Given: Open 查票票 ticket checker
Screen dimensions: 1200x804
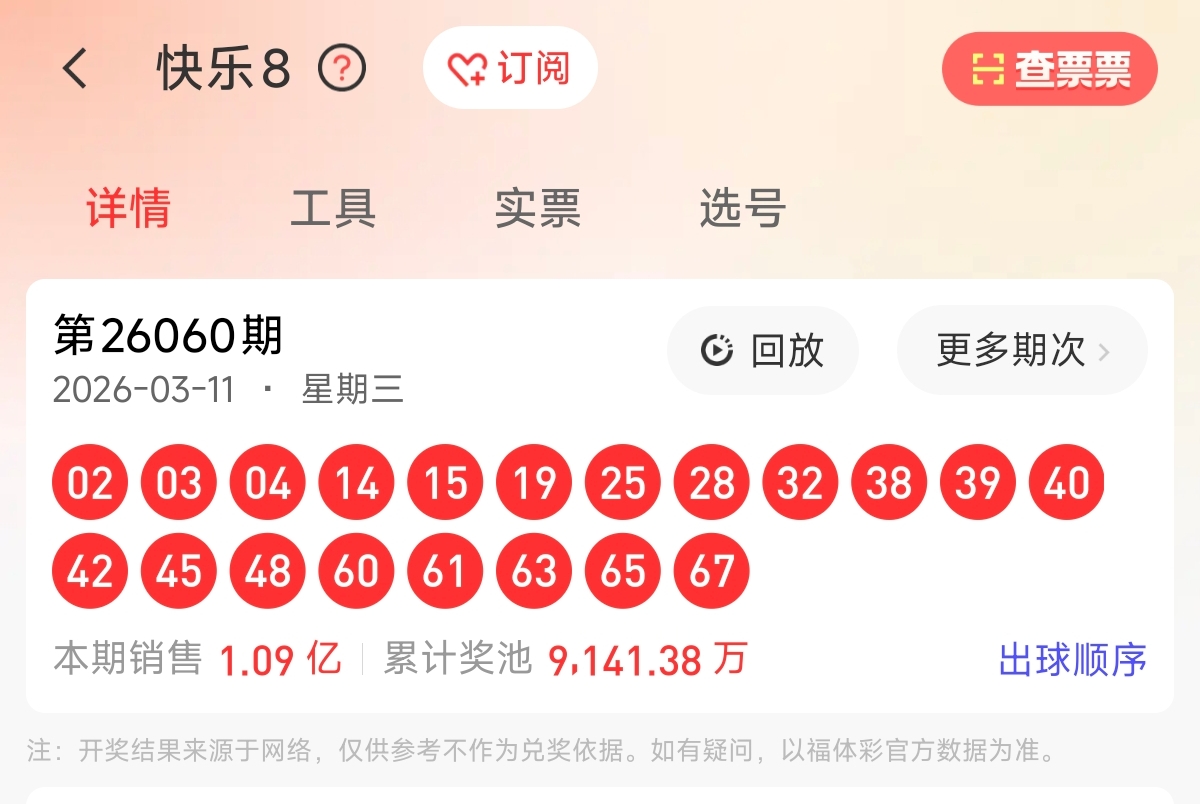Looking at the screenshot, I should point(1050,69).
